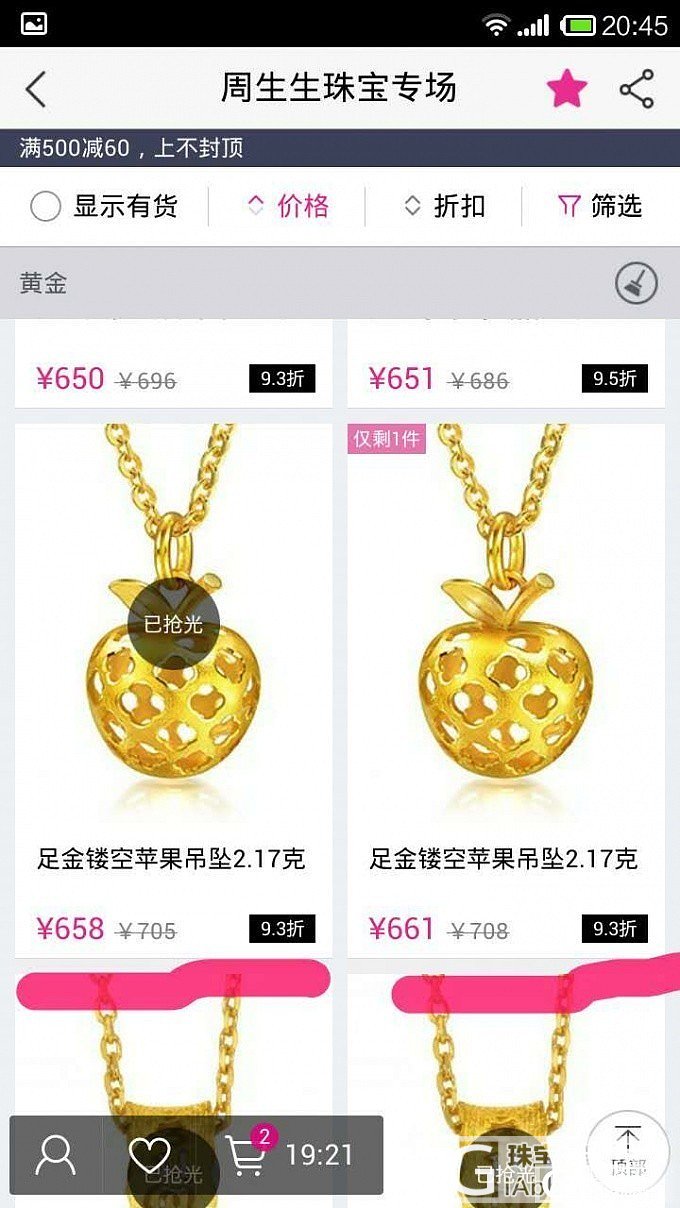Image resolution: width=680 pixels, height=1208 pixels.
Task: Open favorites via the heart icon
Action: (150, 1156)
